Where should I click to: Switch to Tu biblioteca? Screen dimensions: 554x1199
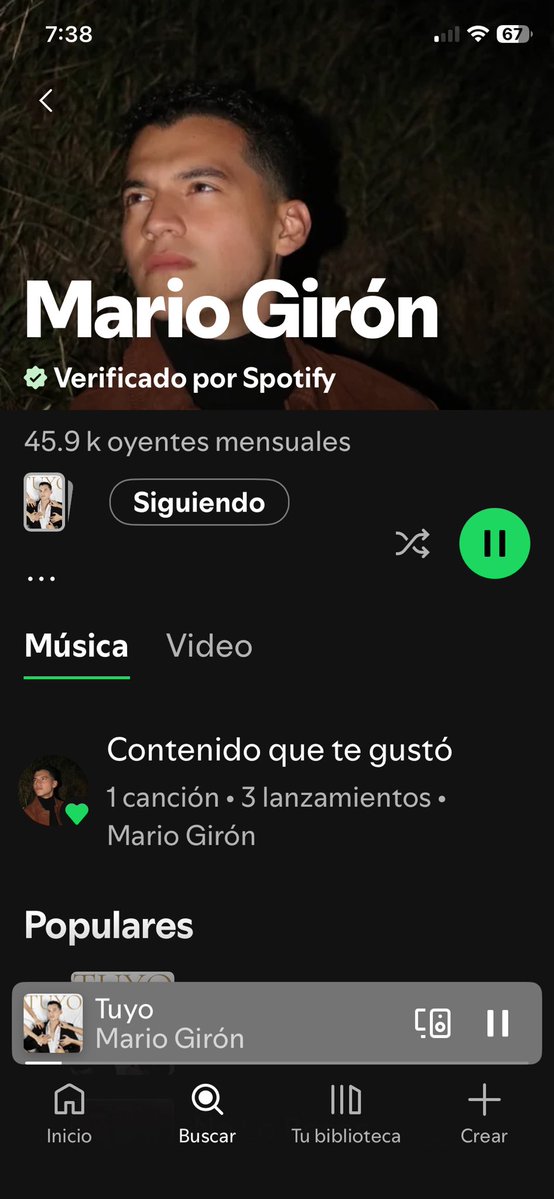point(346,1115)
